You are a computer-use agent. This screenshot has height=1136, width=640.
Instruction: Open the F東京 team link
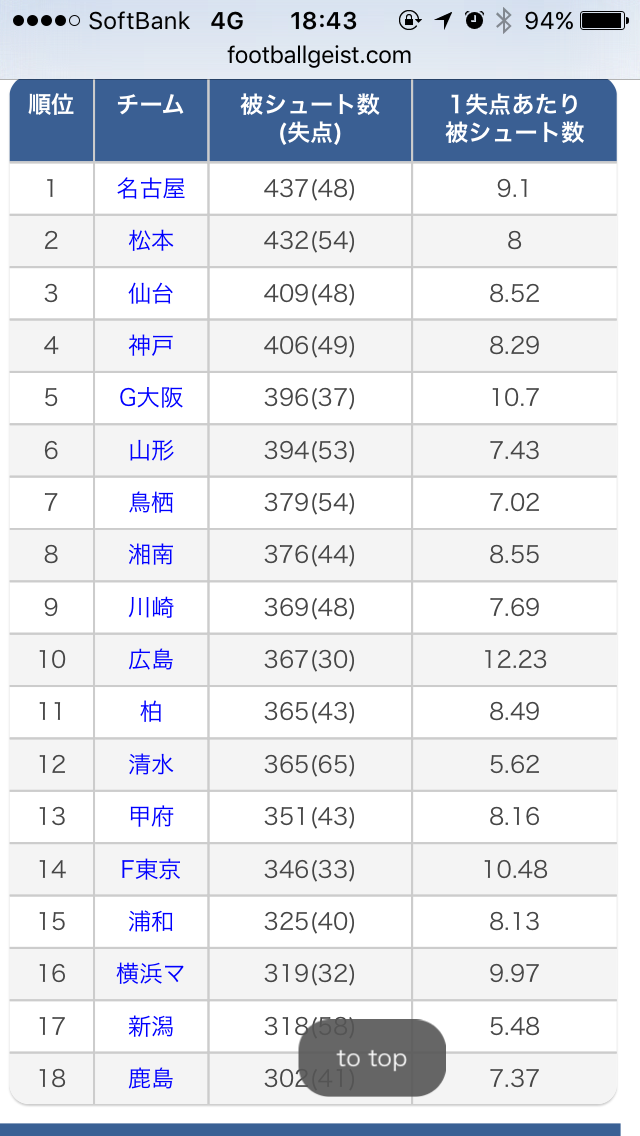151,869
